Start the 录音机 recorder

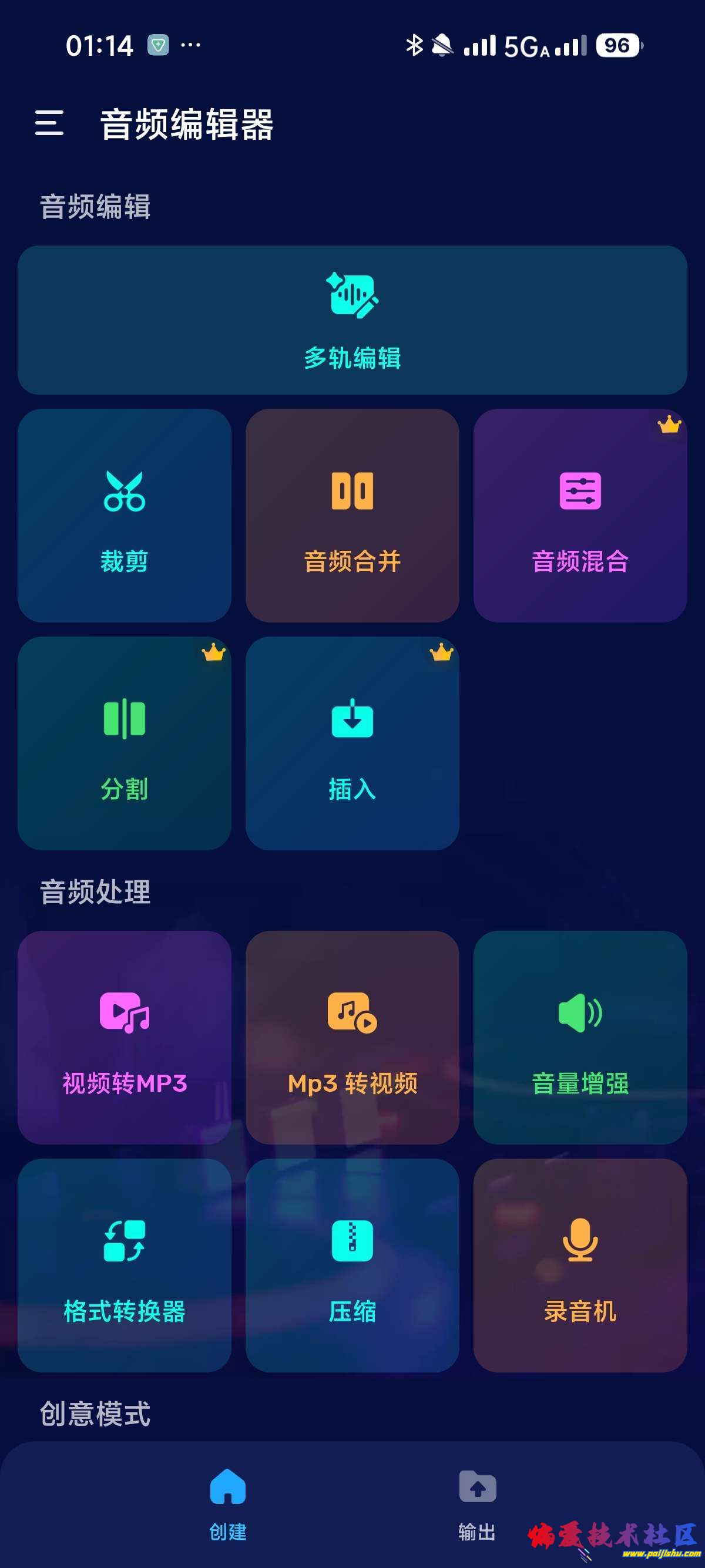[x=580, y=1265]
